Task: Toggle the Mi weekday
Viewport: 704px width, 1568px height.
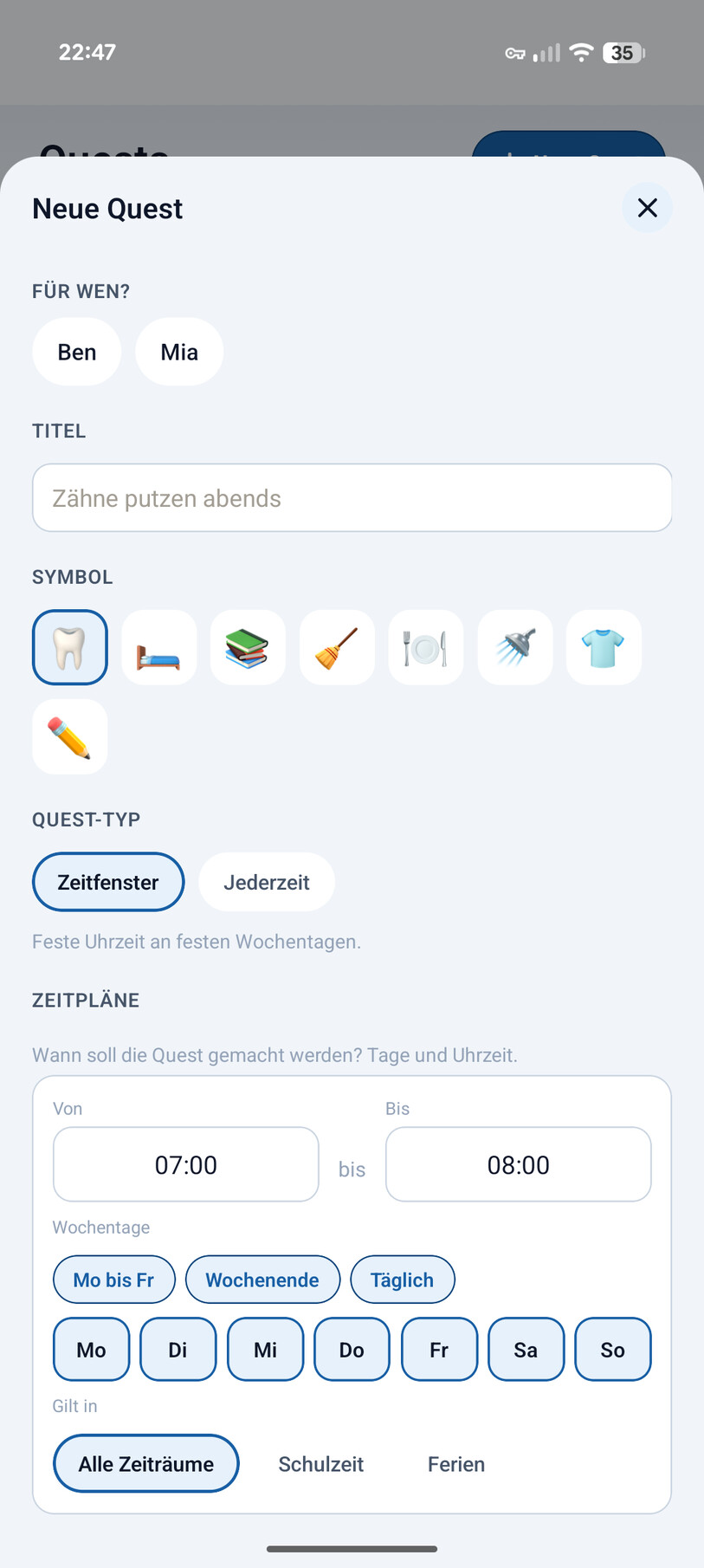Action: 266,1350
